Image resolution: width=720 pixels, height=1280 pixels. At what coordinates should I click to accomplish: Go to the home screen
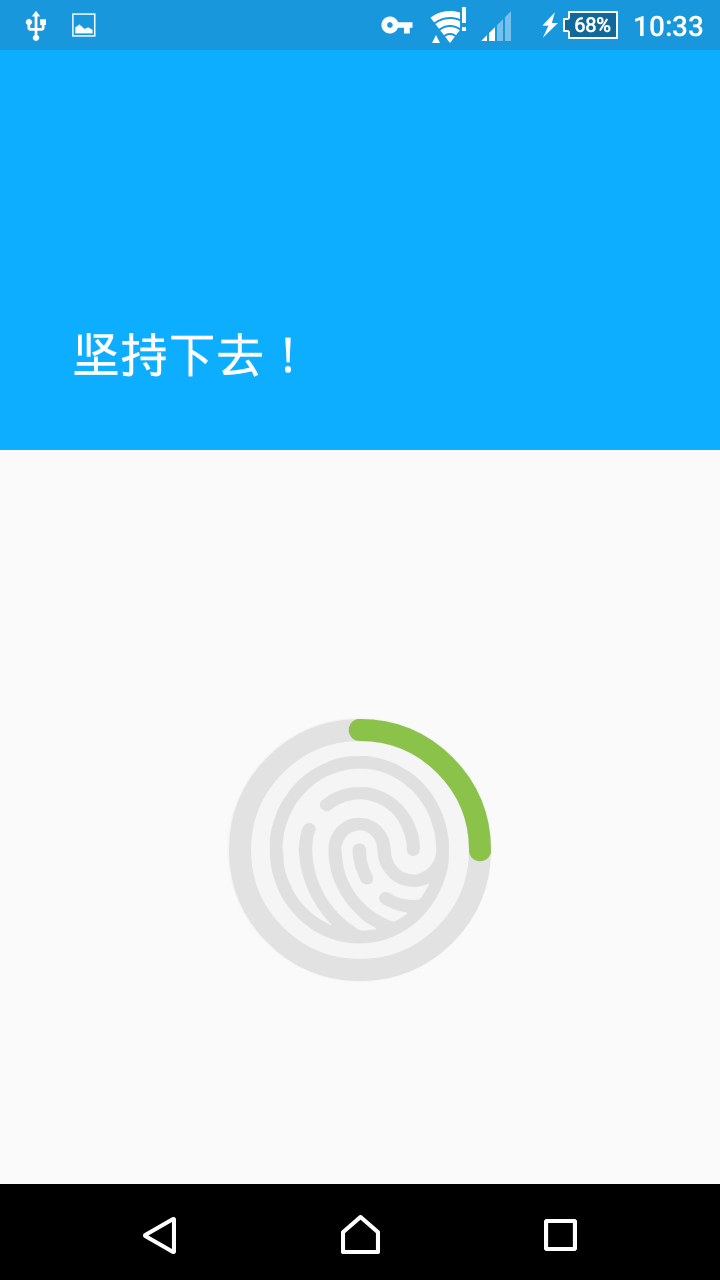[360, 1235]
